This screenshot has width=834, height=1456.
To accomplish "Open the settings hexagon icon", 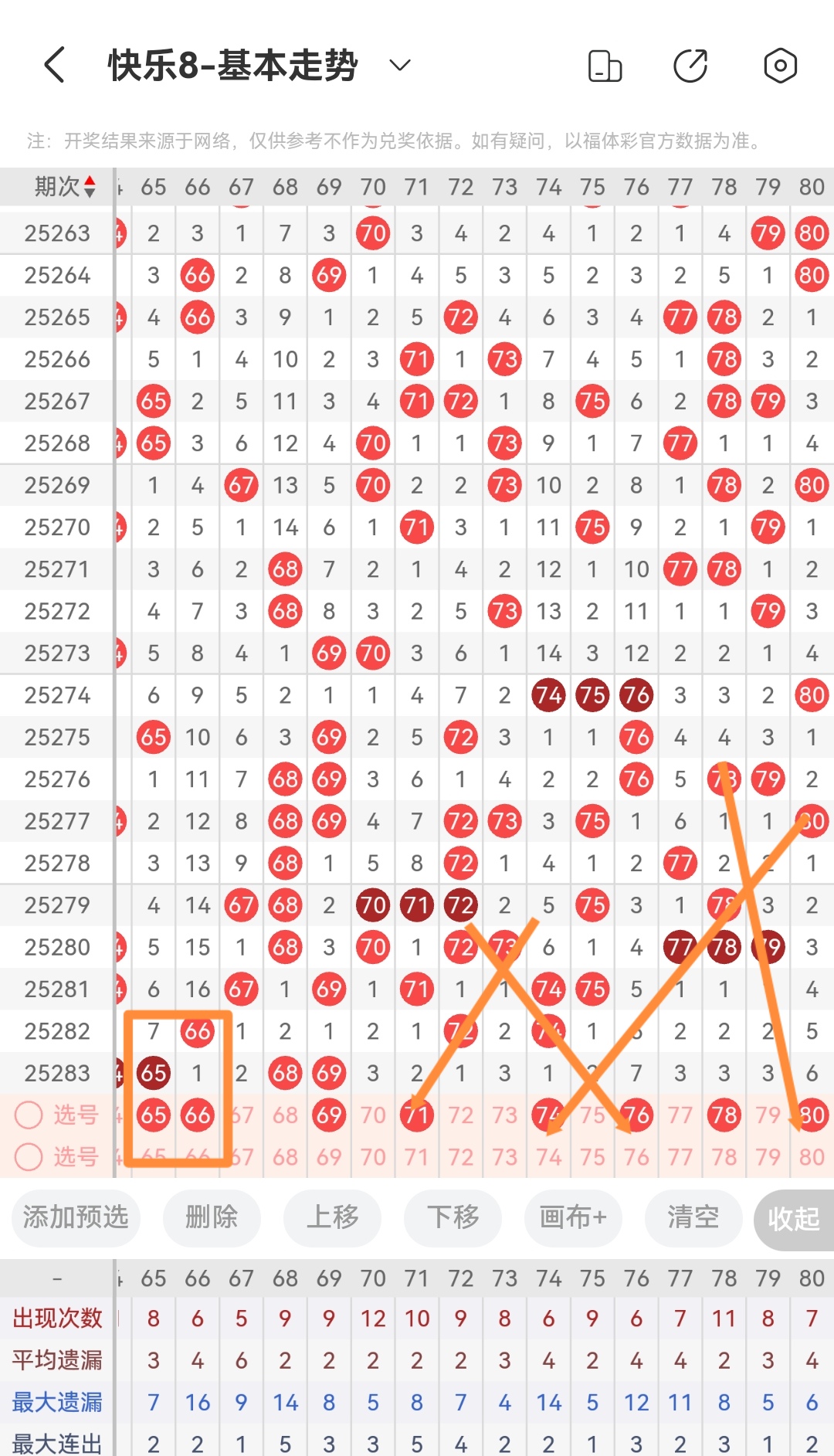I will point(780,66).
